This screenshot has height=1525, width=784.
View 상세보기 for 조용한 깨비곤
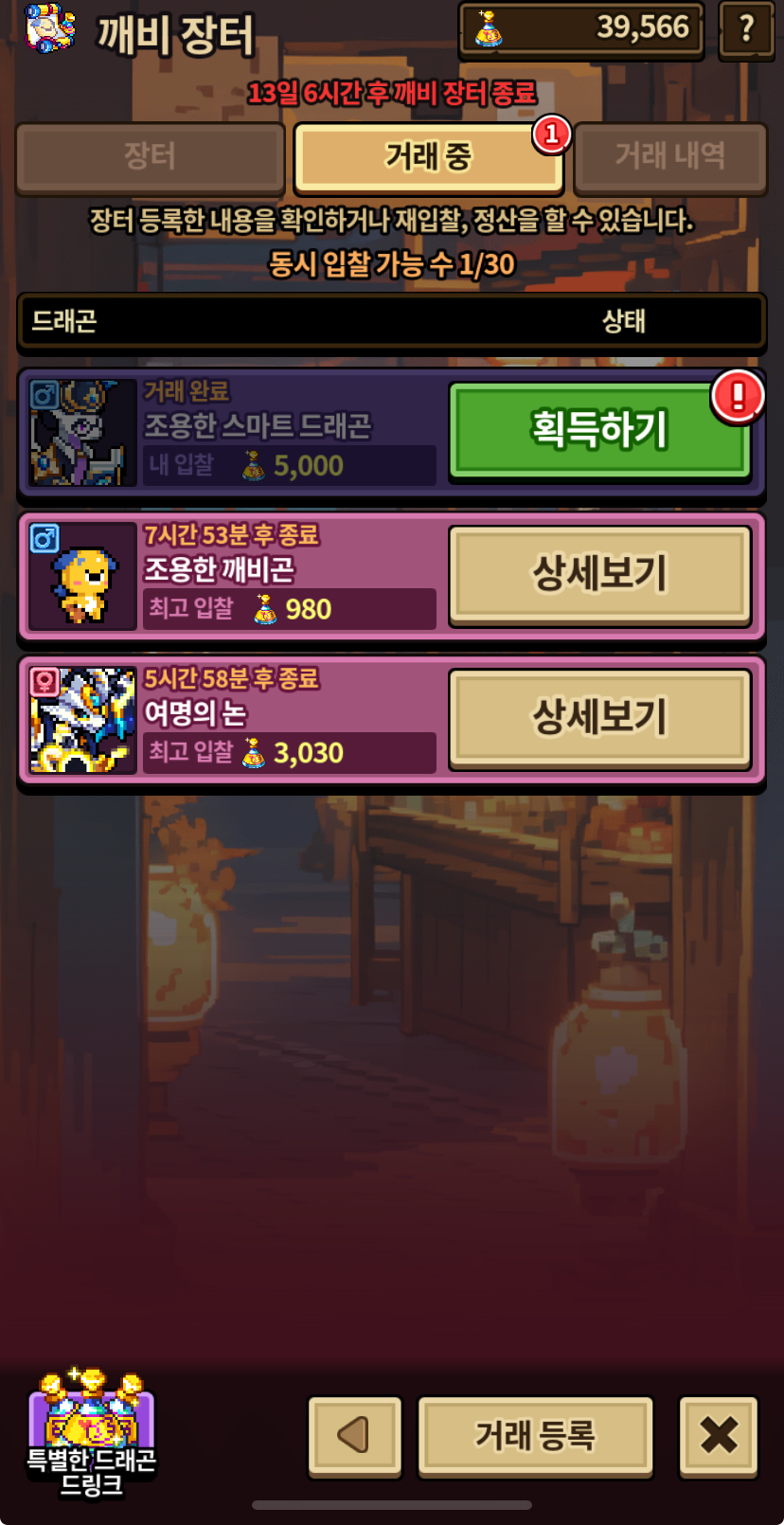pyautogui.click(x=599, y=574)
